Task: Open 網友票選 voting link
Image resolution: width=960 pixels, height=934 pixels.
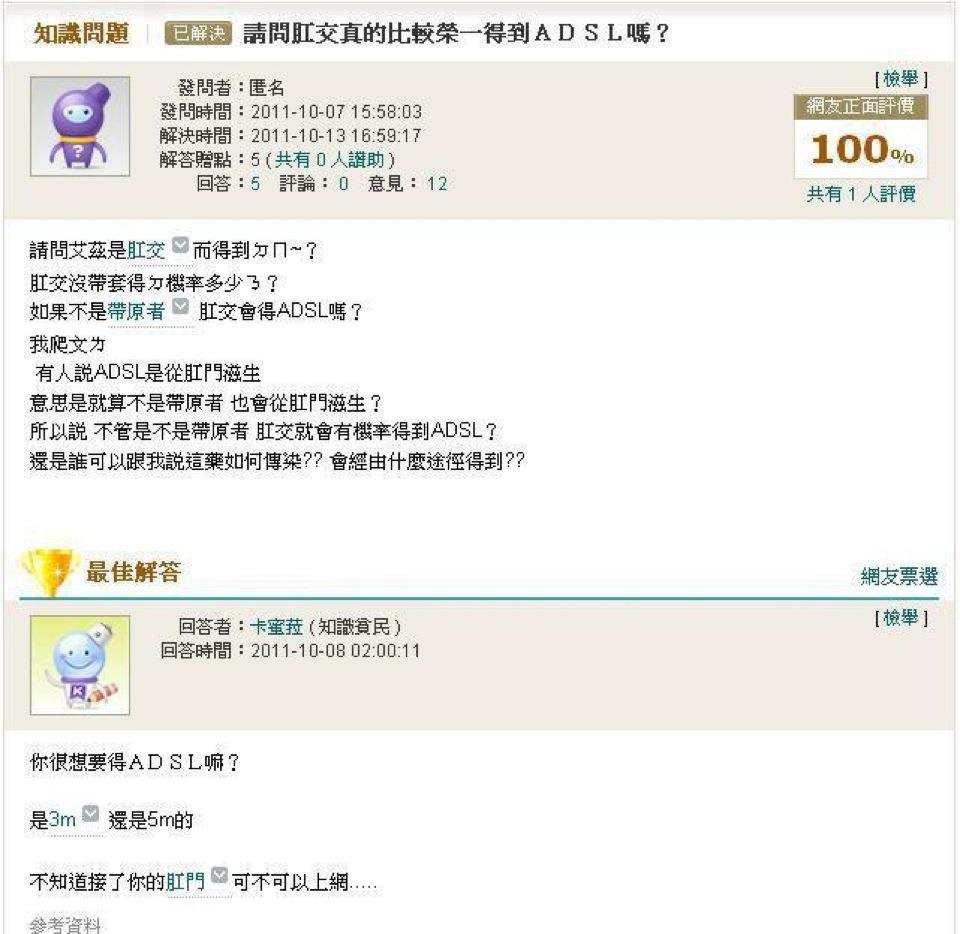Action: coord(899,576)
